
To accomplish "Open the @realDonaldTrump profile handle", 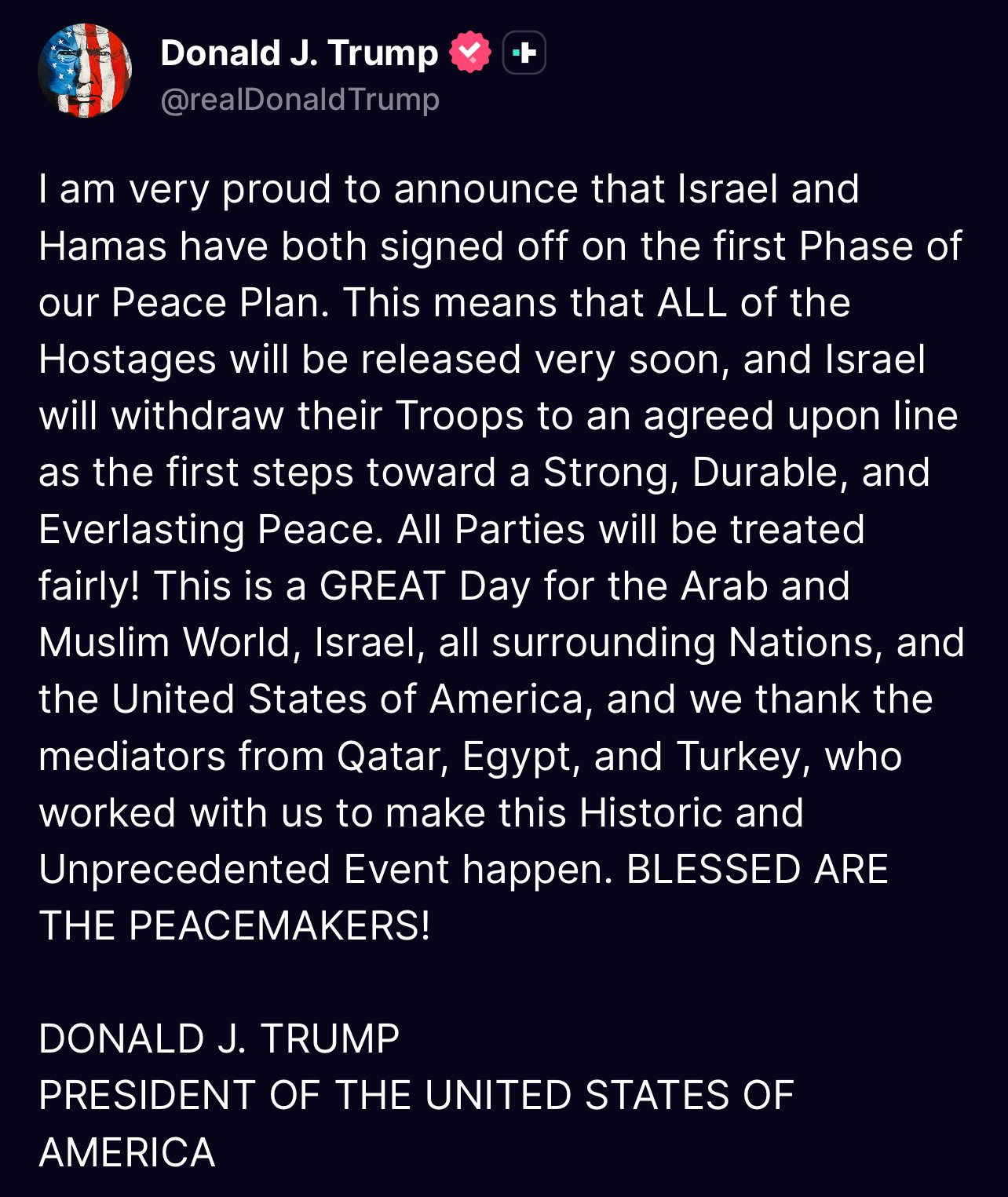I will tap(299, 100).
